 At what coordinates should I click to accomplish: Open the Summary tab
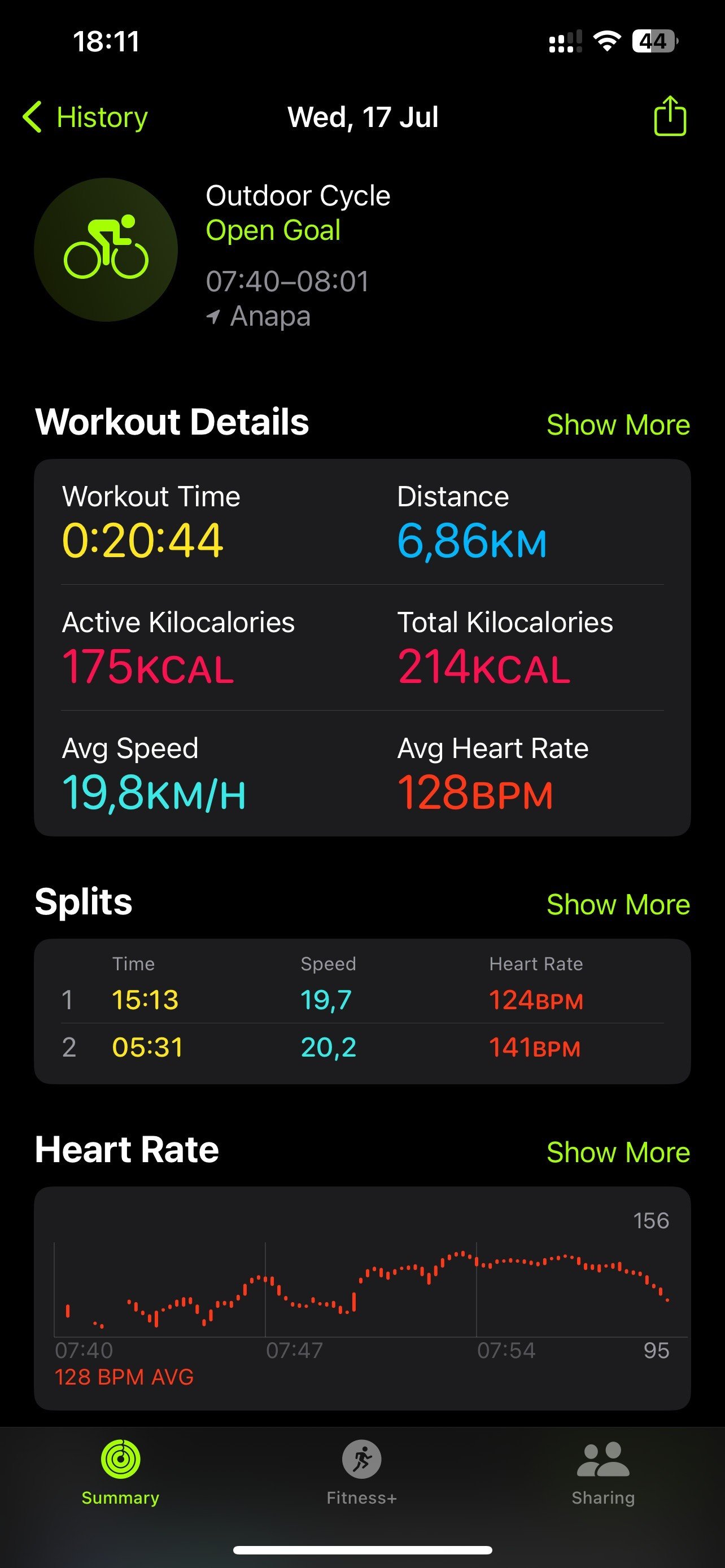(x=120, y=1473)
